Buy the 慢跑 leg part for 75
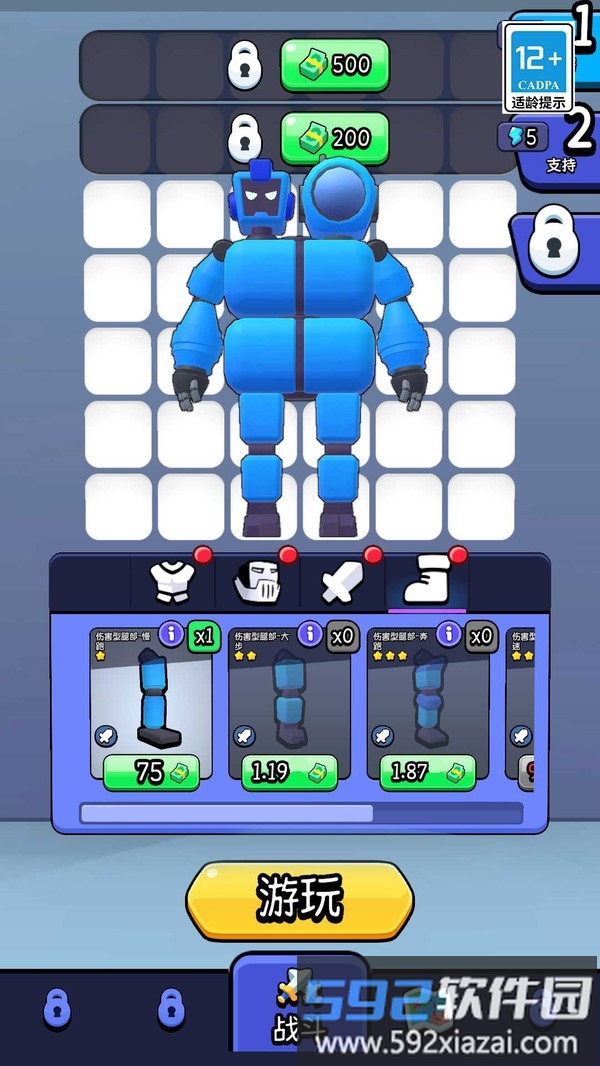 tap(151, 771)
